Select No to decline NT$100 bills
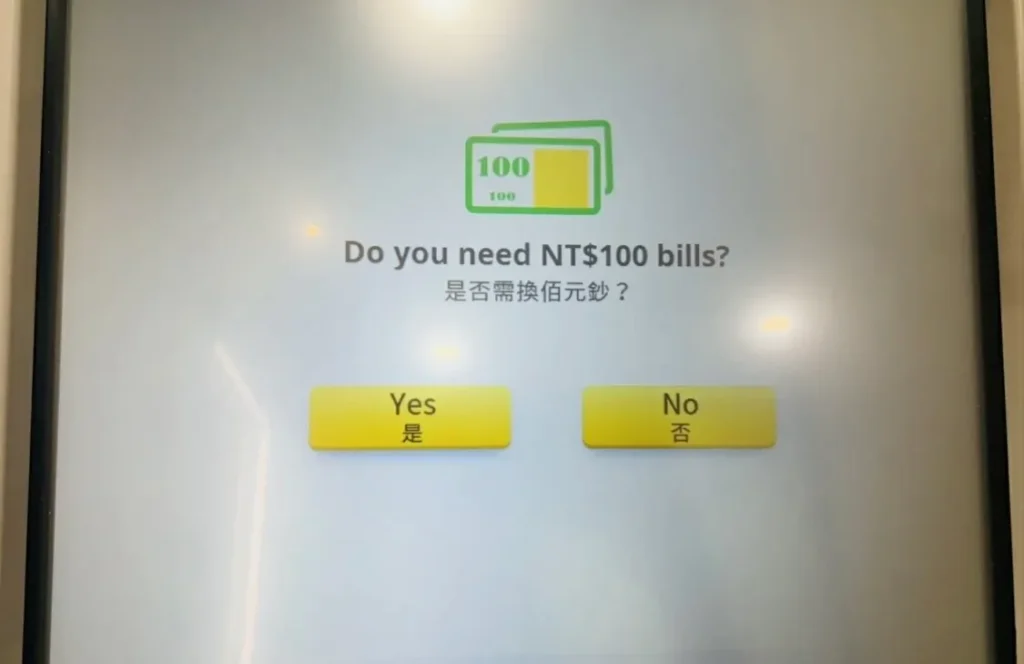 (x=679, y=417)
